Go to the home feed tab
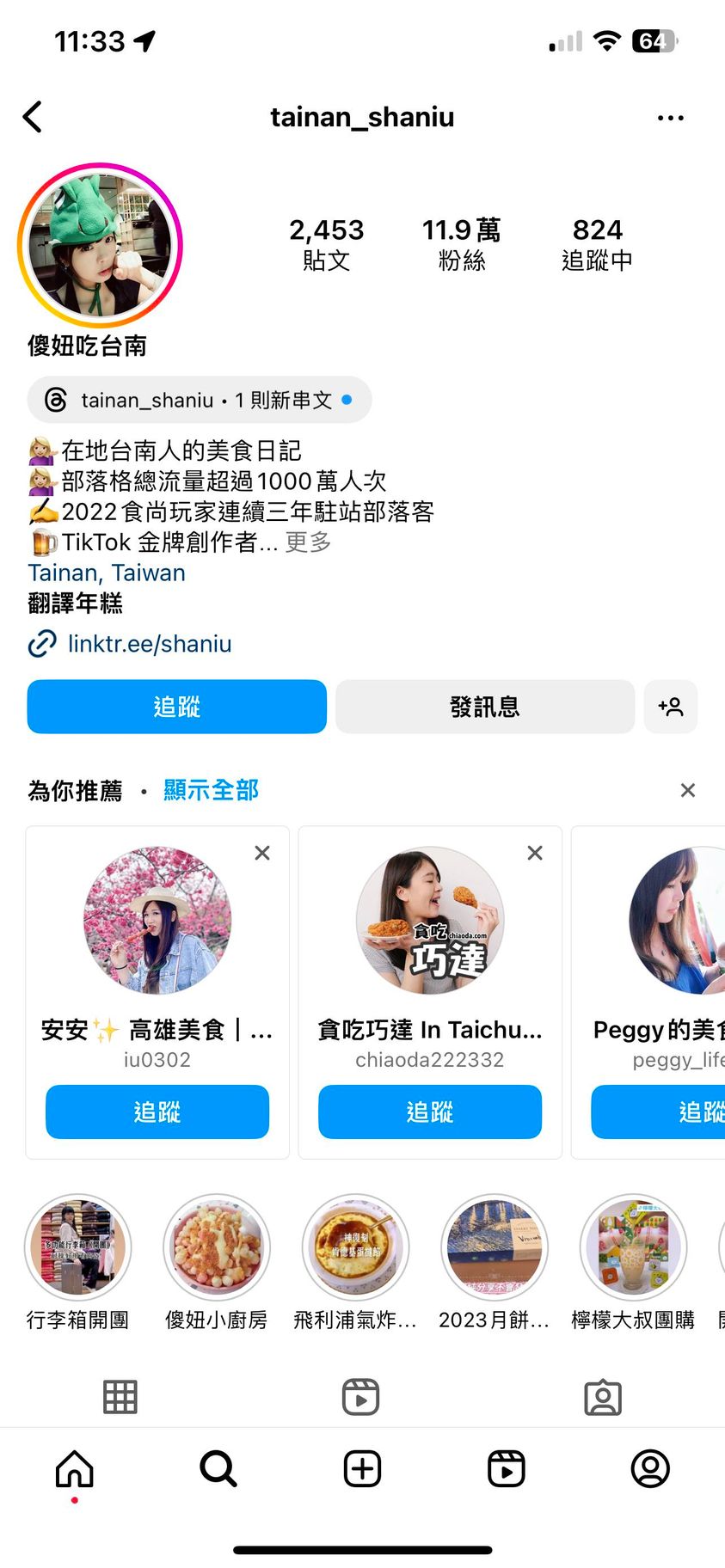 point(75,1468)
